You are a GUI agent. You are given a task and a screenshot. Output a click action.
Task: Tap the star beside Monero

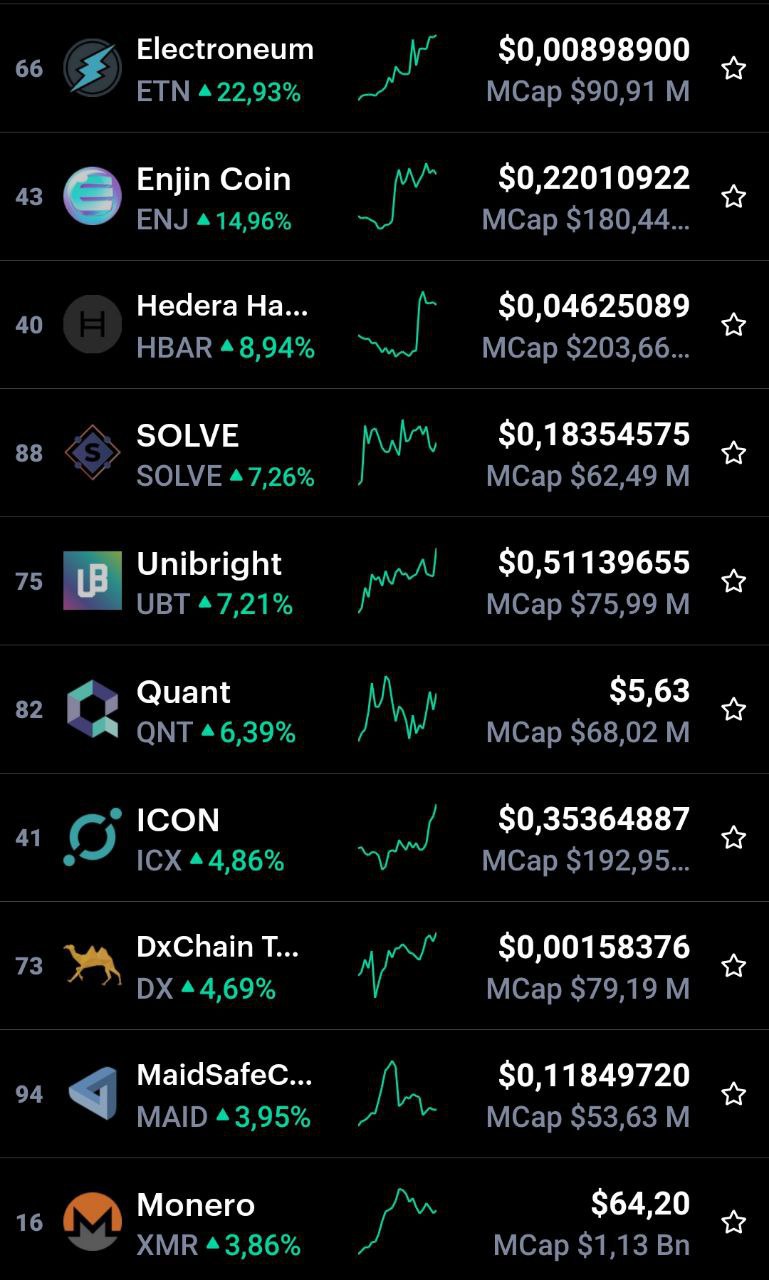point(734,1222)
